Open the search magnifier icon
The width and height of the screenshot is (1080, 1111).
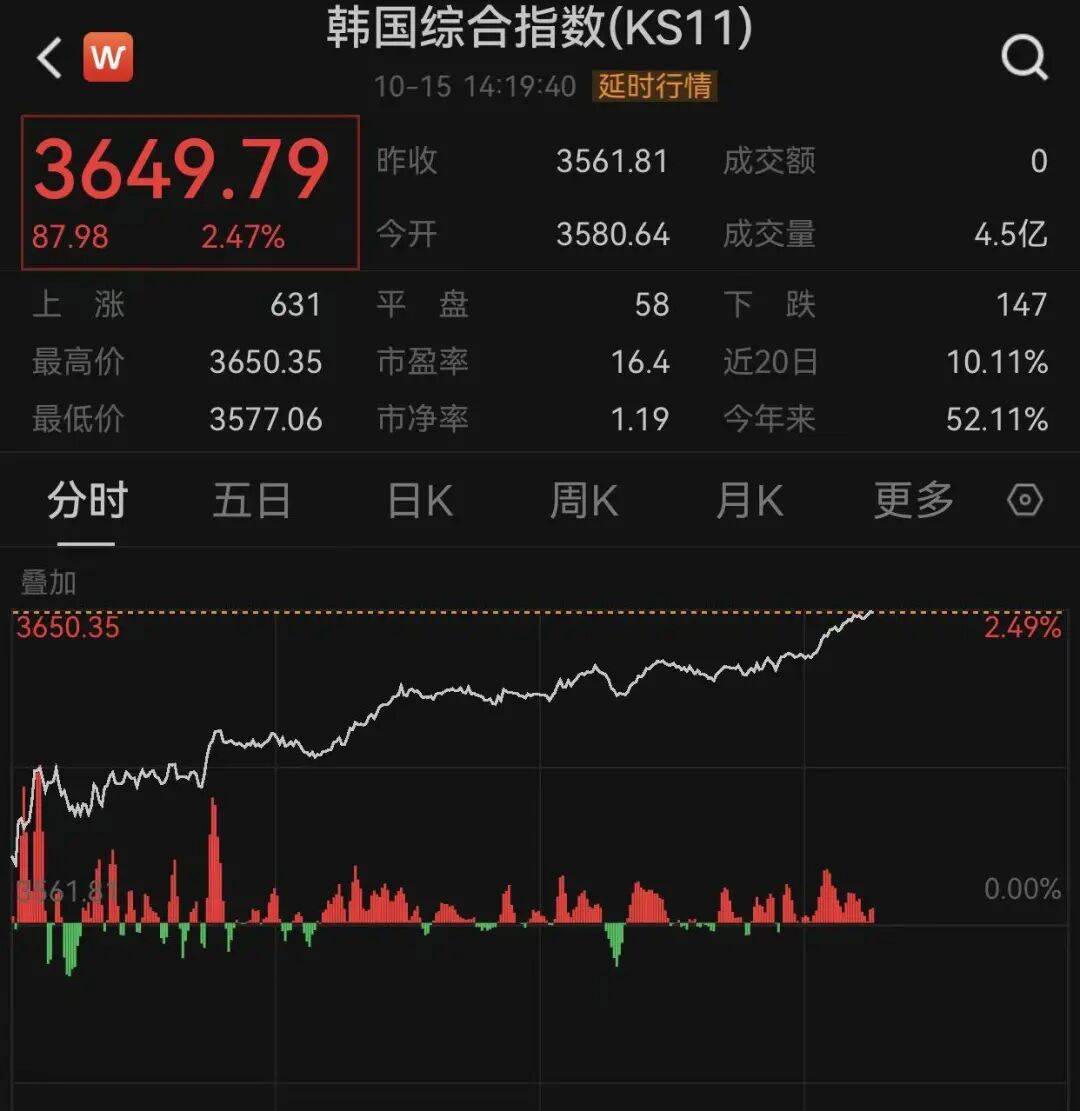tap(1024, 59)
